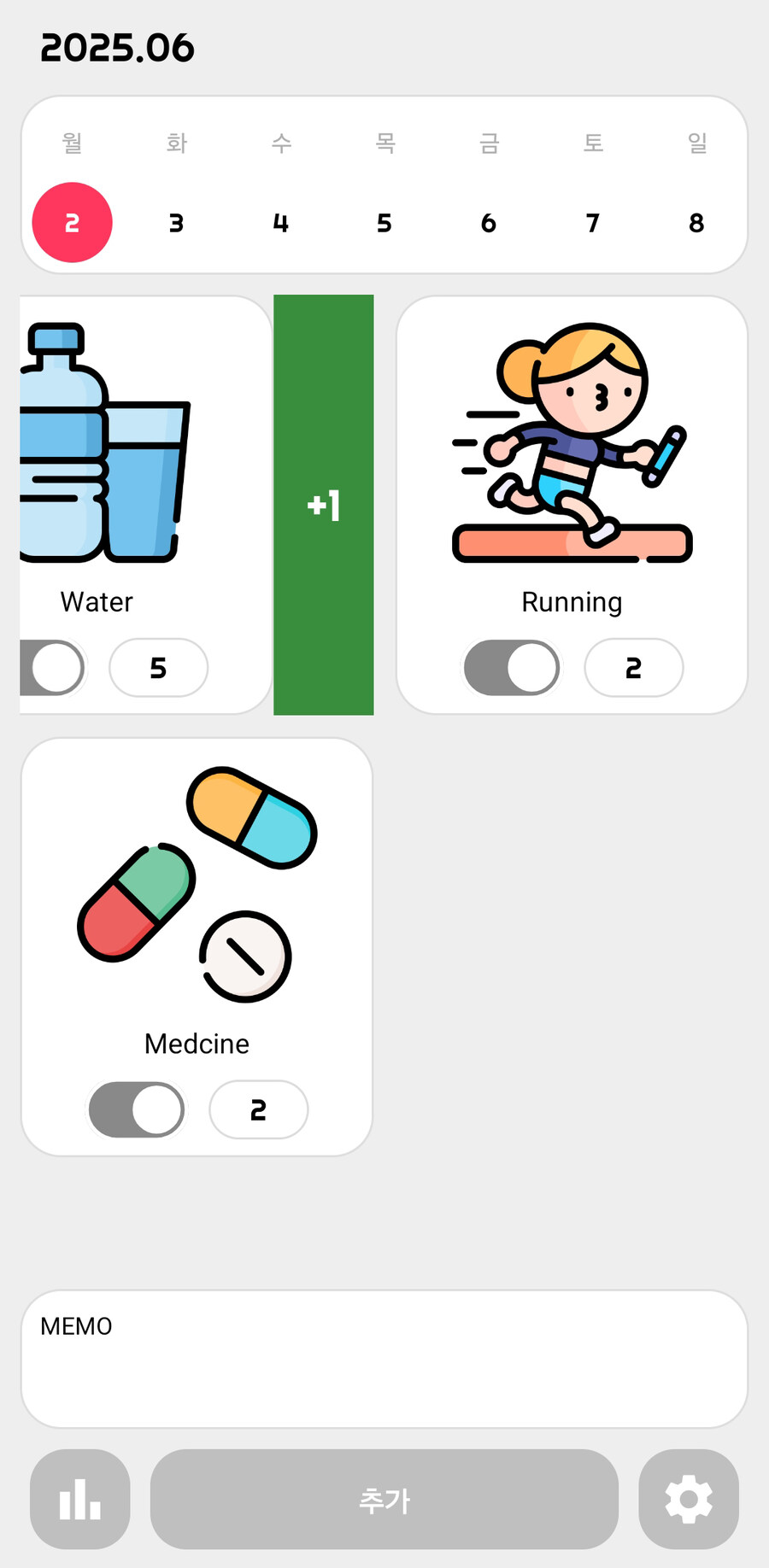Tap the Running count showing 2

tap(633, 667)
